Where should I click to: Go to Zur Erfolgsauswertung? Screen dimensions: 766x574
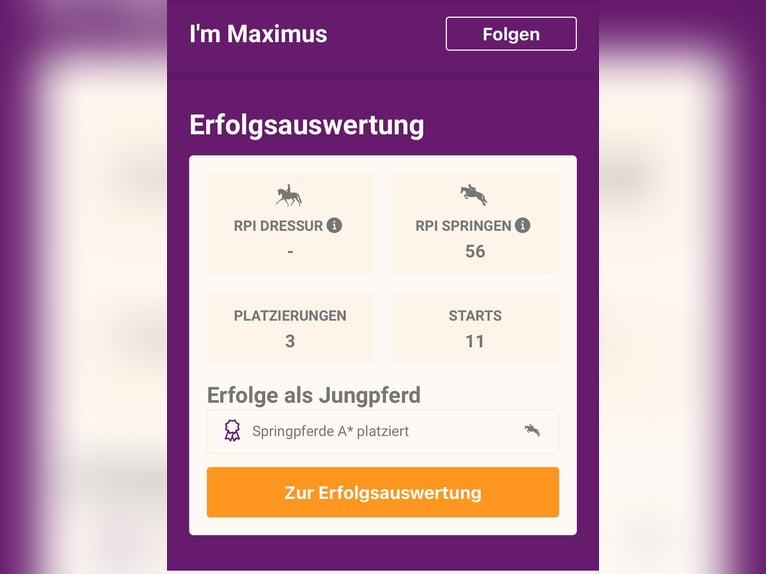pyautogui.click(x=382, y=492)
